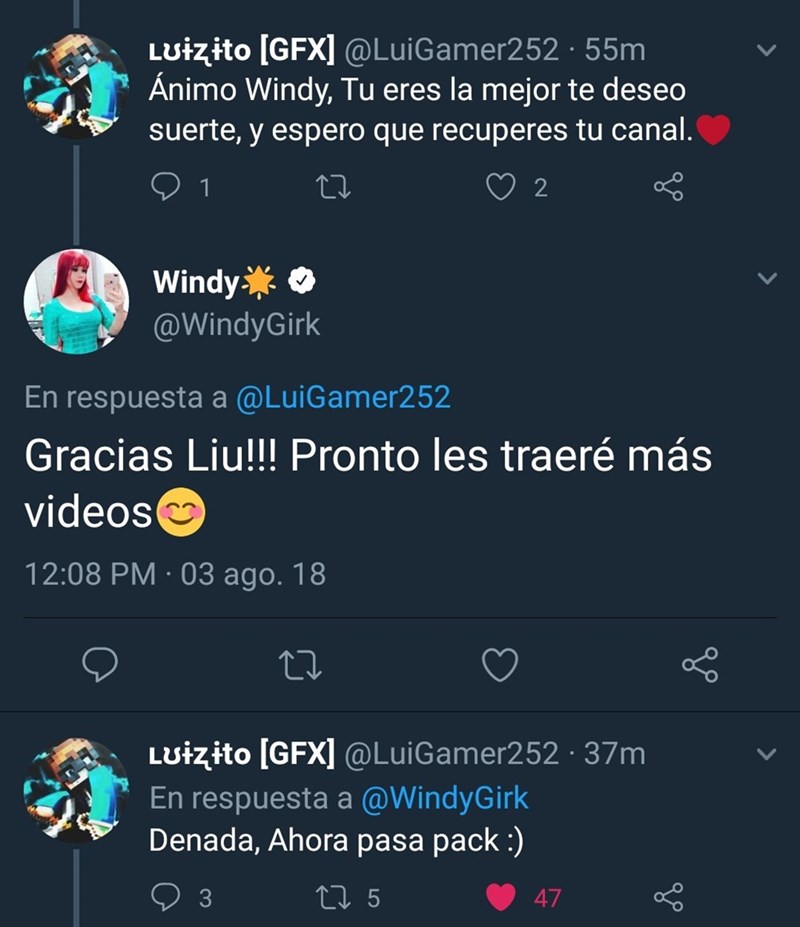Like Windy's "Gracias Liu" tweet
Viewport: 800px width, 927px height.
pyautogui.click(x=500, y=665)
